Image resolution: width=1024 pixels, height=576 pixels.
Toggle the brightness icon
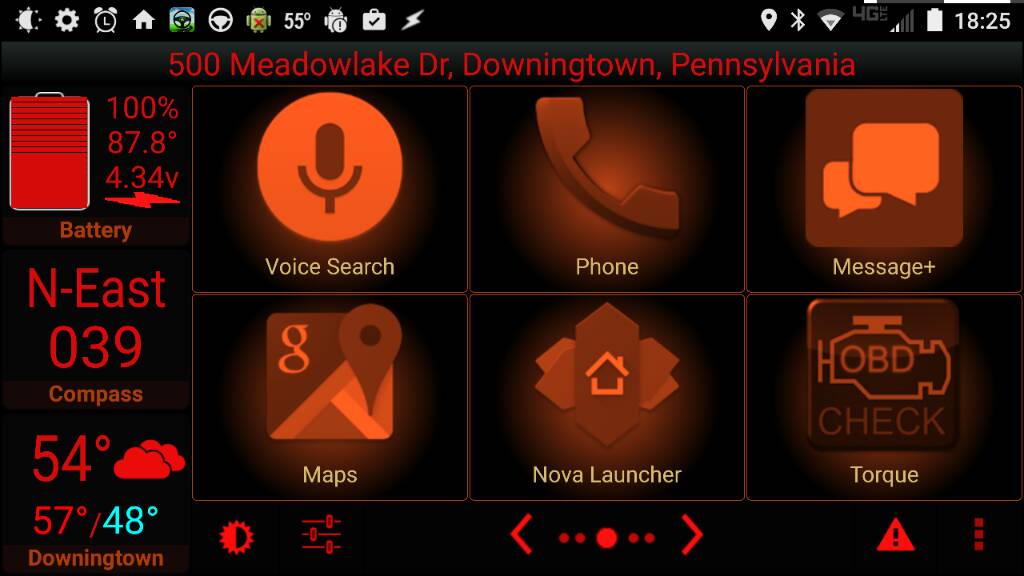tap(237, 537)
